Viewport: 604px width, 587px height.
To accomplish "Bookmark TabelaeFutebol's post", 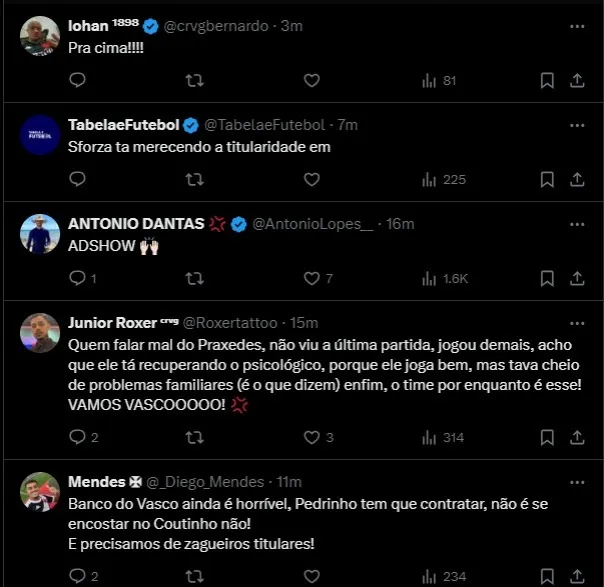I will (x=547, y=179).
